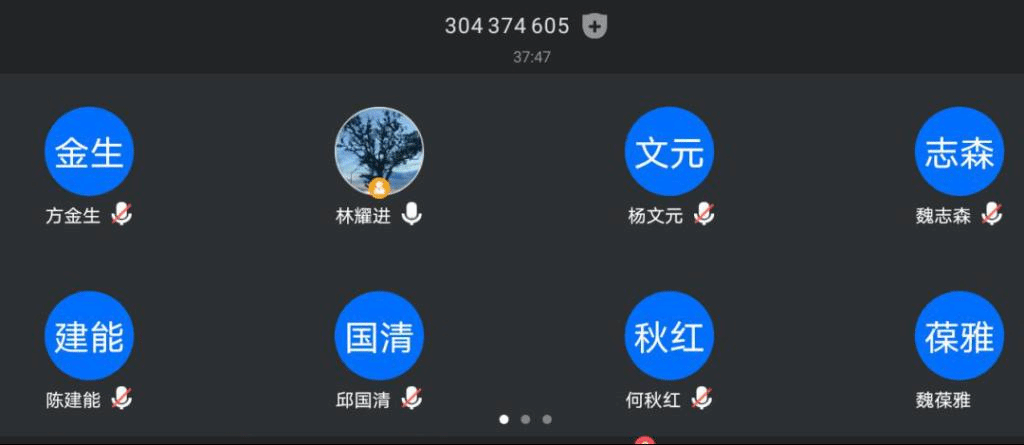The width and height of the screenshot is (1024, 445).
Task: Open the security shield icon beside meeting ID
Action: click(595, 26)
